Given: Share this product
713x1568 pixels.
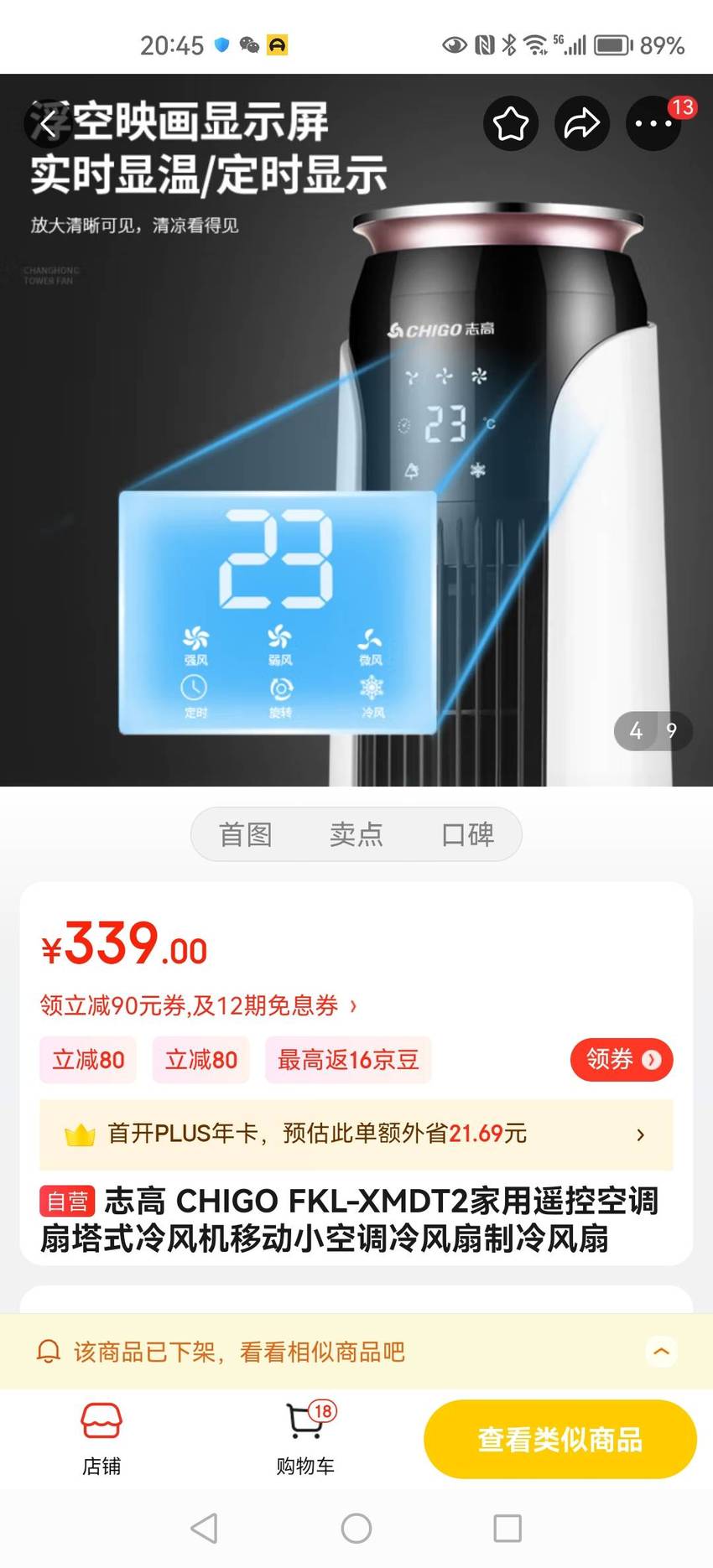Looking at the screenshot, I should pos(581,124).
